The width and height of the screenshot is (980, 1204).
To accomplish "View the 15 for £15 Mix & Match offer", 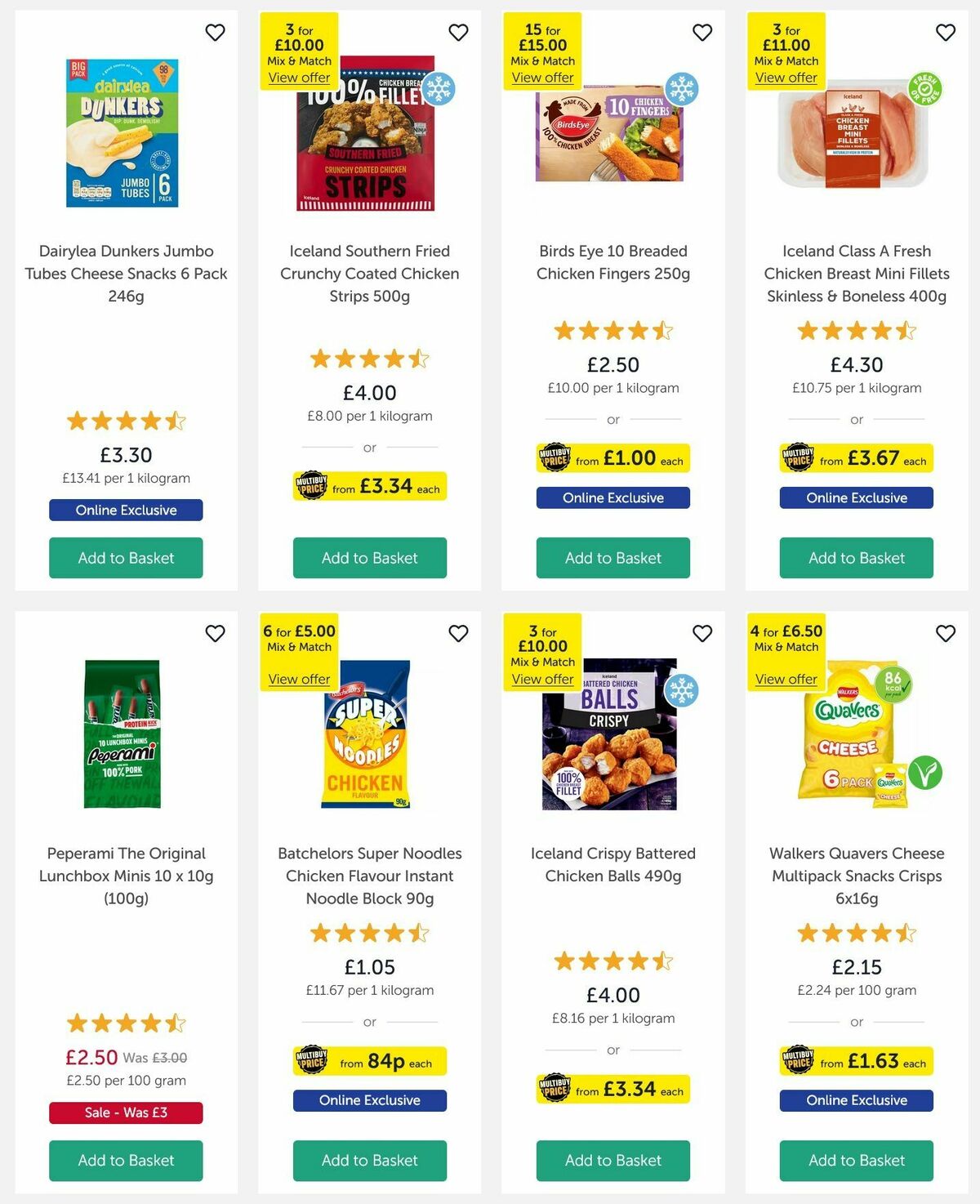I will [x=542, y=77].
